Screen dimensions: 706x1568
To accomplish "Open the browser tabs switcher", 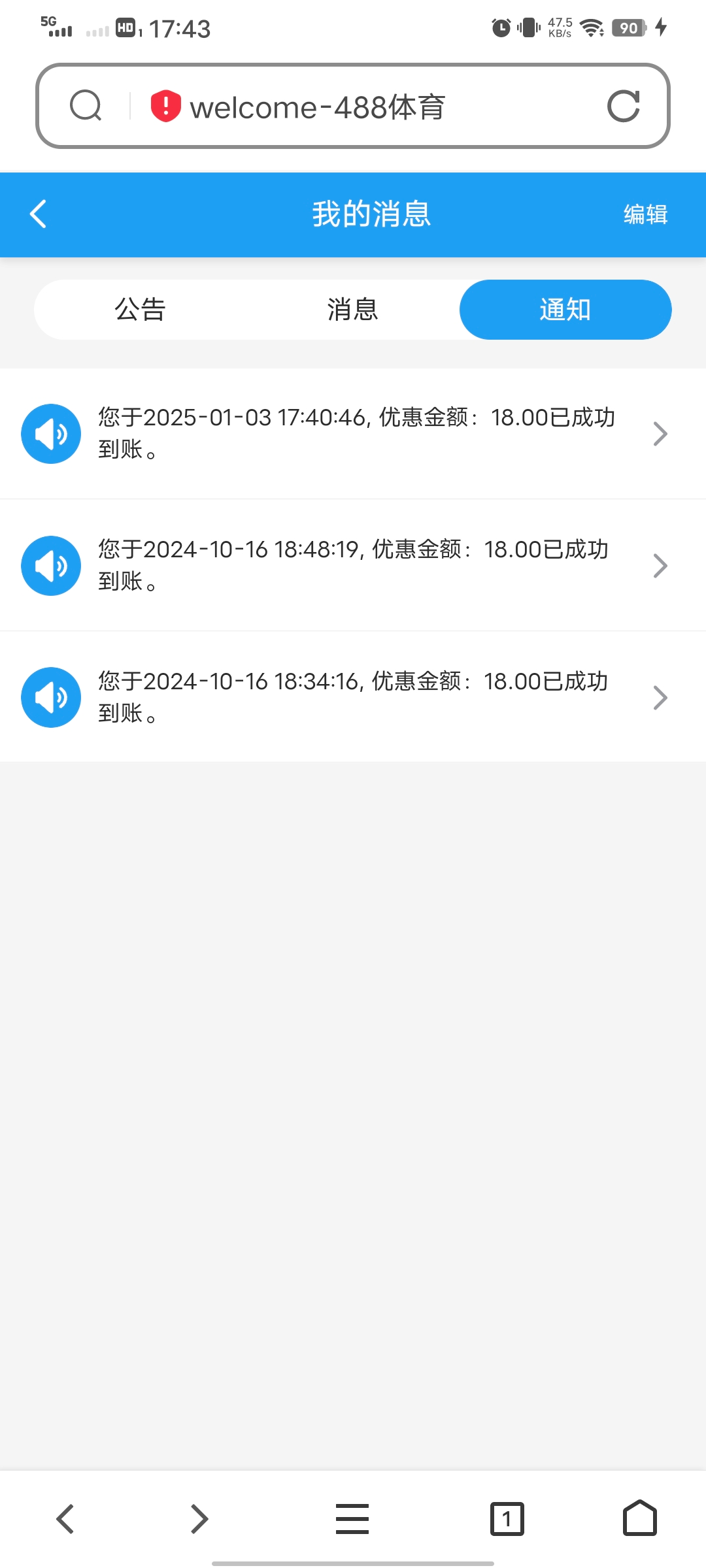I will [x=507, y=1518].
